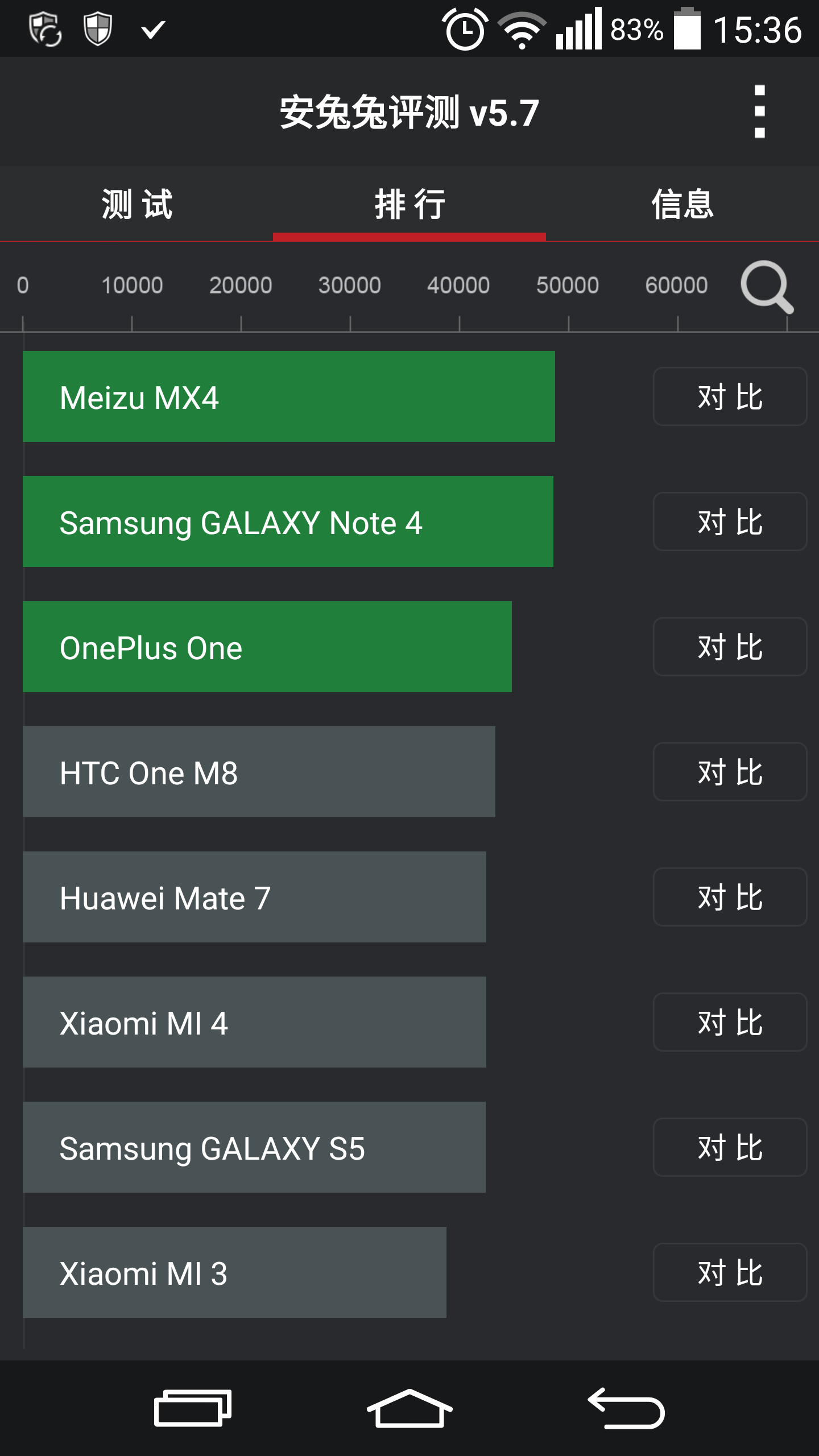Select the 排行 tab
Image resolution: width=819 pixels, height=1456 pixels.
[x=409, y=204]
